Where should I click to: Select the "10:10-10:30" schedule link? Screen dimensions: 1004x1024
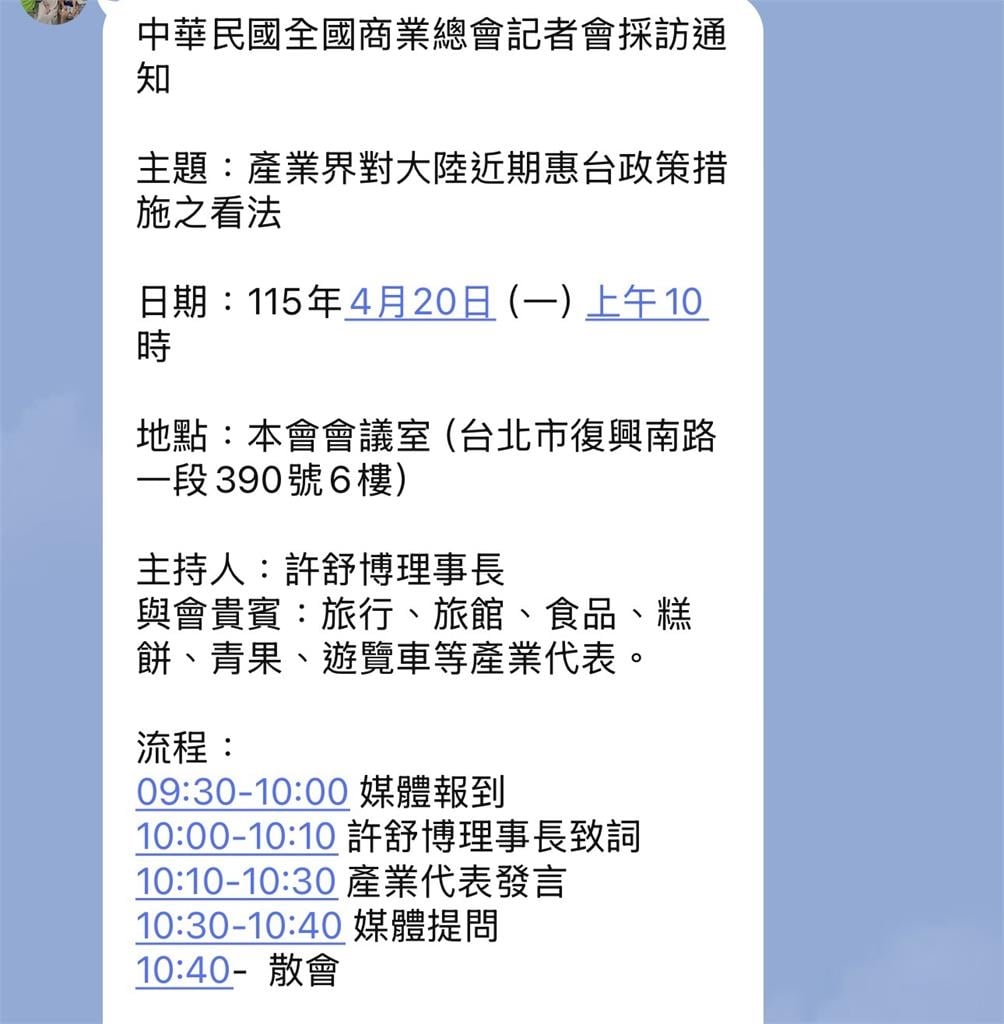point(237,881)
